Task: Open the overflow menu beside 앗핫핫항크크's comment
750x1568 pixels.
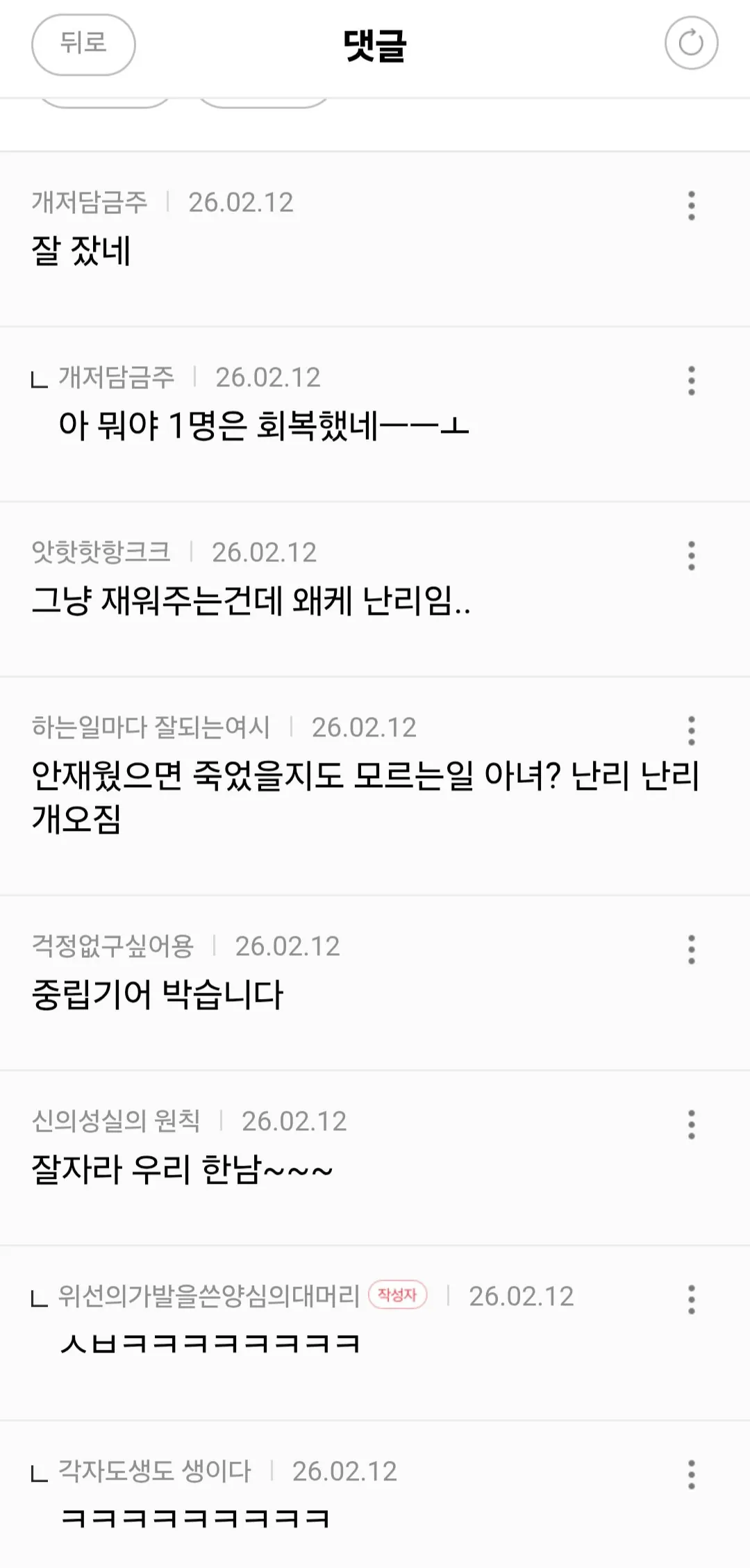Action: [690, 554]
